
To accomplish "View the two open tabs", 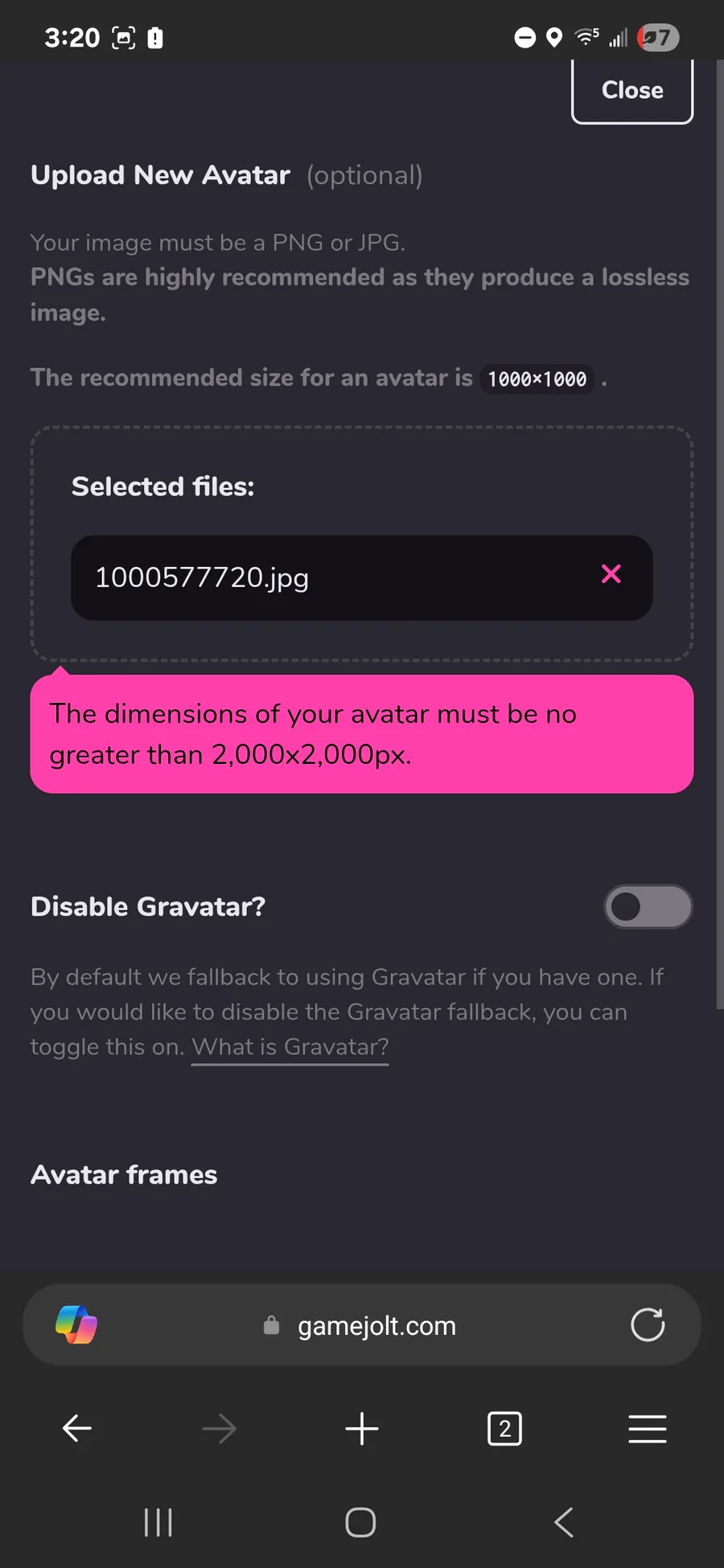I will [x=504, y=1429].
